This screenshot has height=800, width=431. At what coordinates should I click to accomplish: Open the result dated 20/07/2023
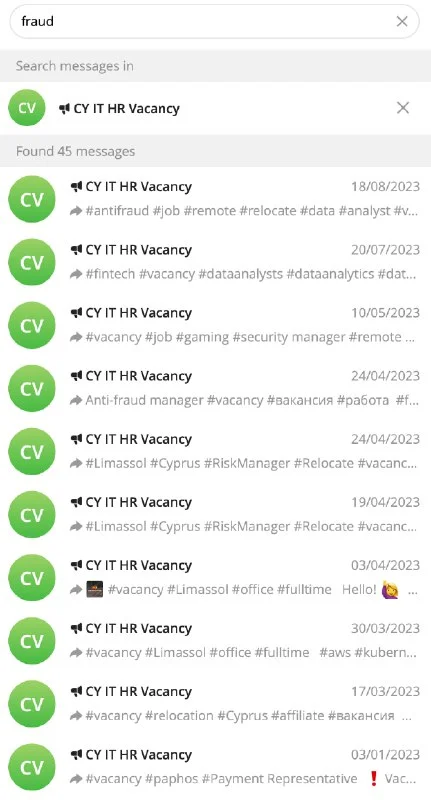[x=215, y=262]
